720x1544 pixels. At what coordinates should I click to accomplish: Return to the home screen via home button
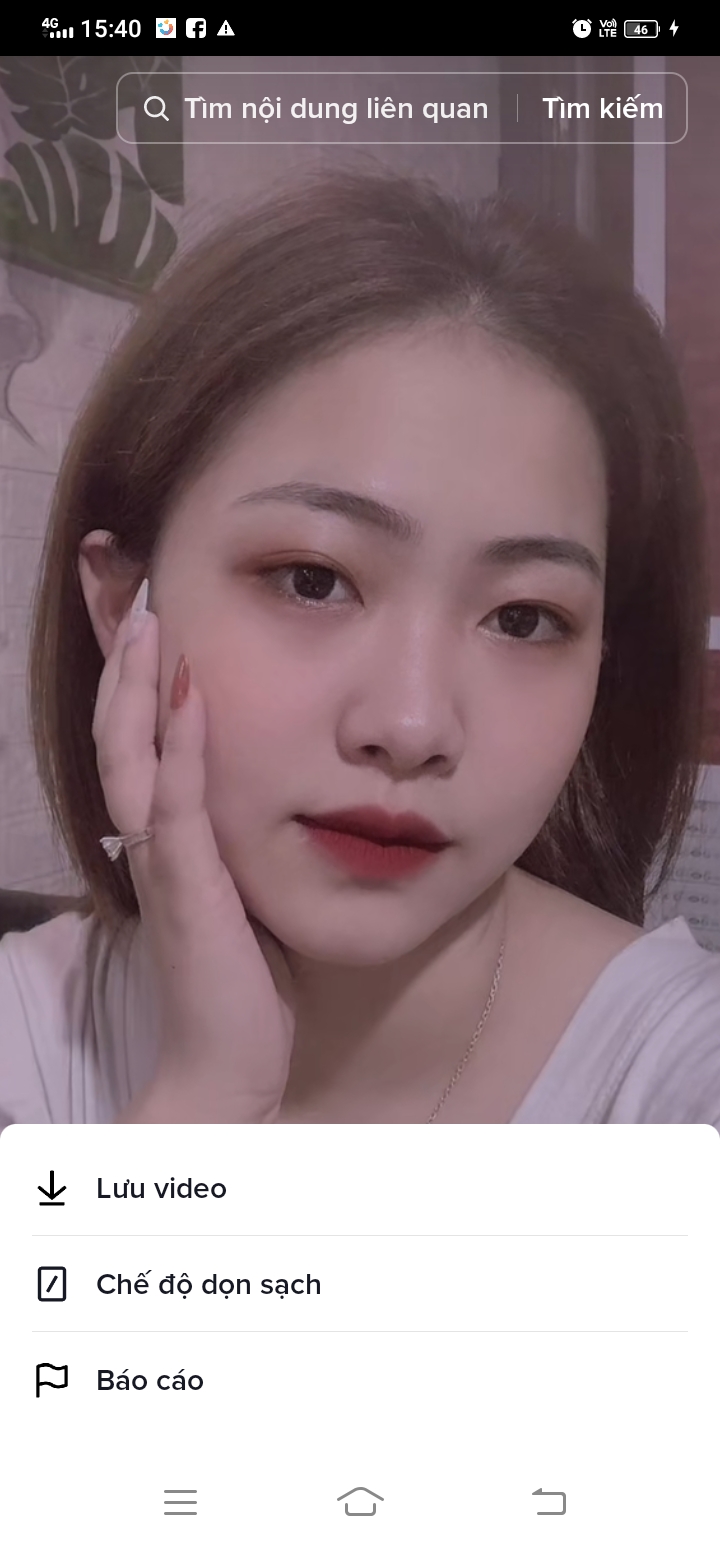360,1501
